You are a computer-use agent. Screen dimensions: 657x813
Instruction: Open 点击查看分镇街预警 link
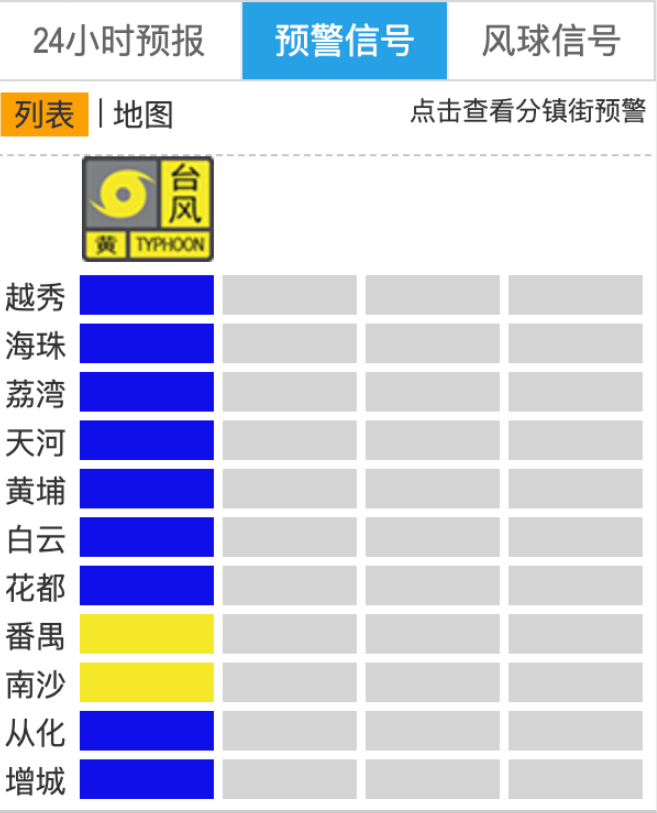[527, 111]
